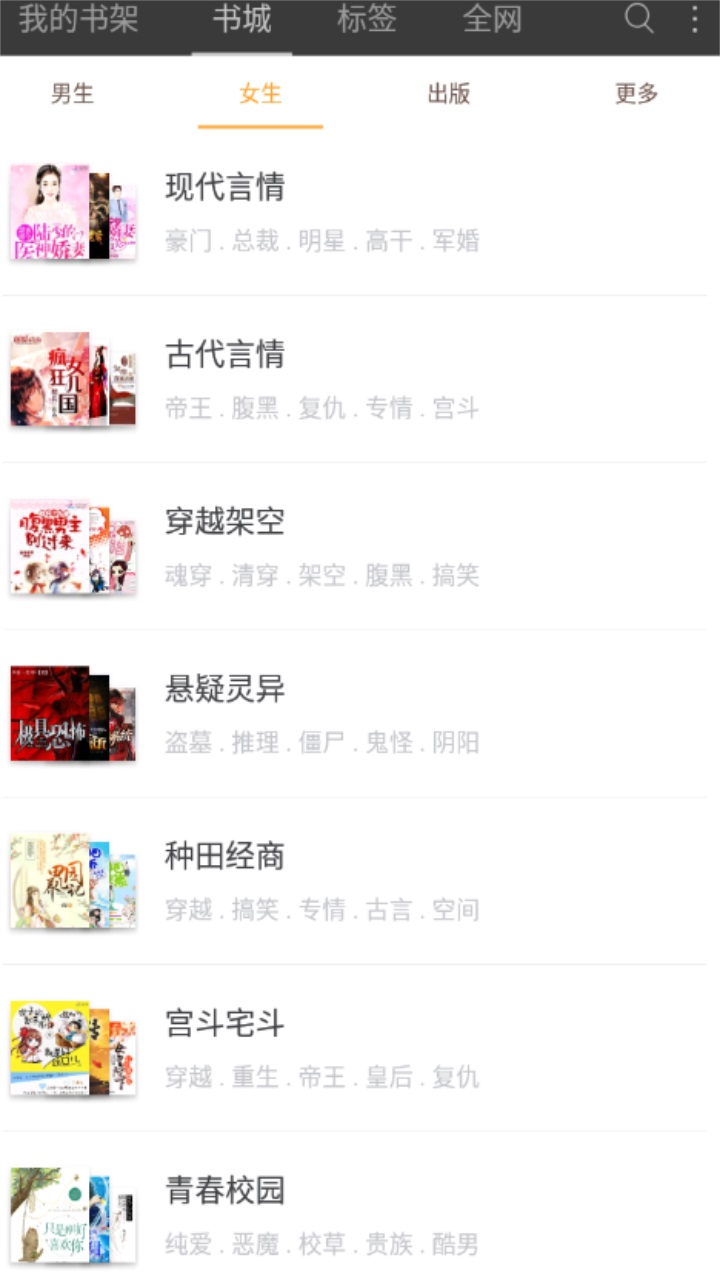The height and width of the screenshot is (1280, 720).
Task: View the 青春校园 category
Action: pos(360,1215)
